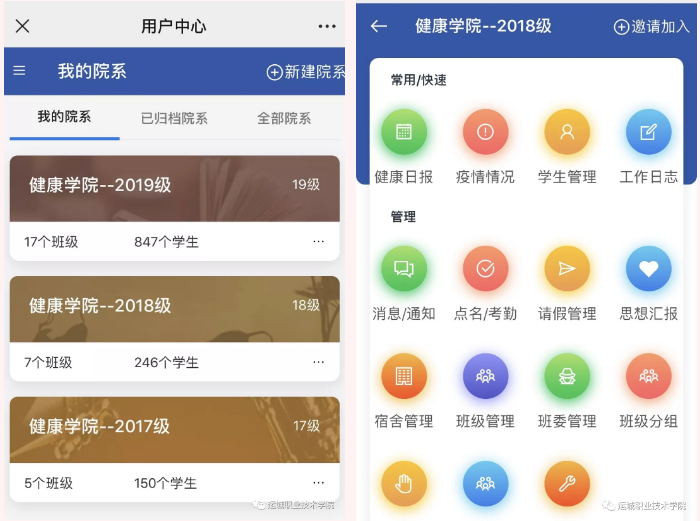Open 点名/考勤
This screenshot has width=700, height=521.
tap(485, 270)
